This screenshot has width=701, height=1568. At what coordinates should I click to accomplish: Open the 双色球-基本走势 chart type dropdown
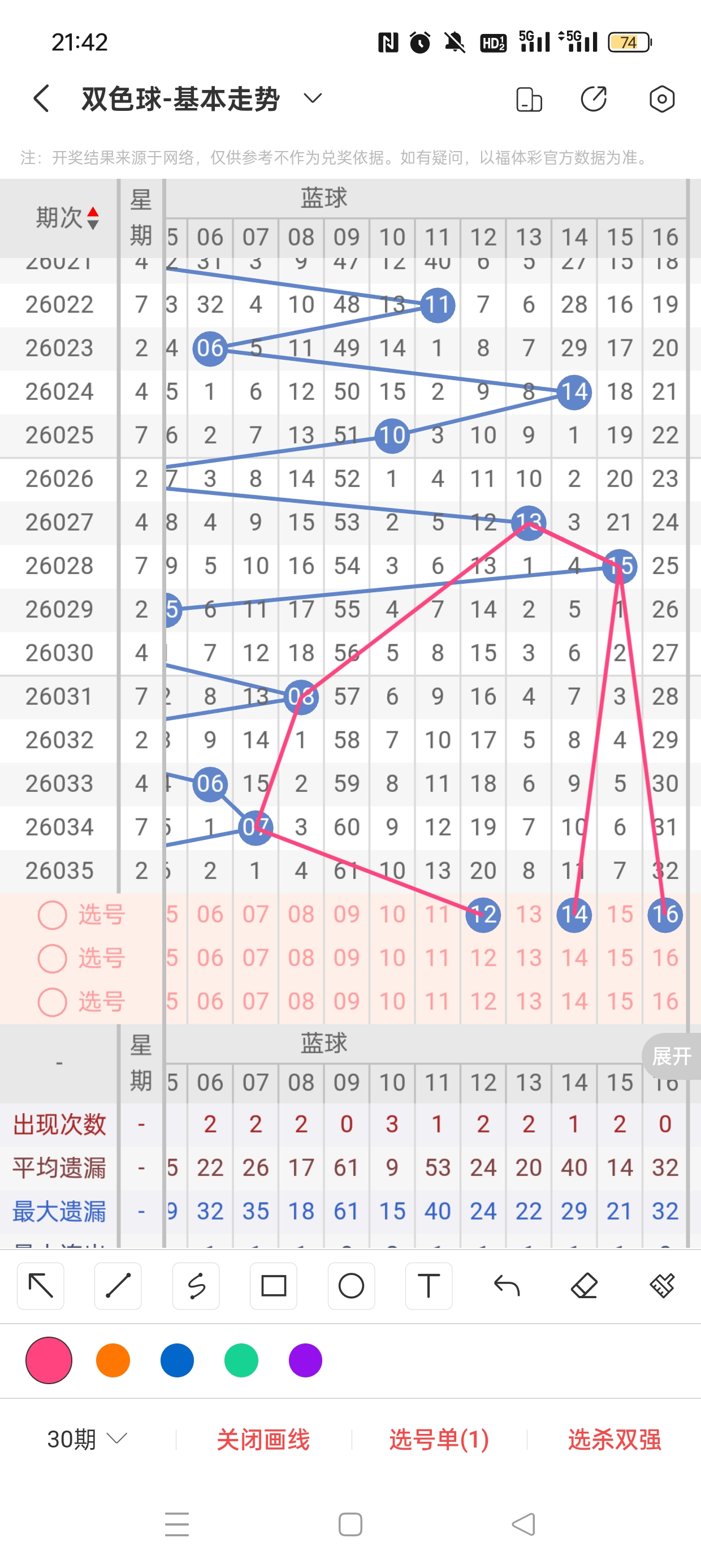(312, 98)
